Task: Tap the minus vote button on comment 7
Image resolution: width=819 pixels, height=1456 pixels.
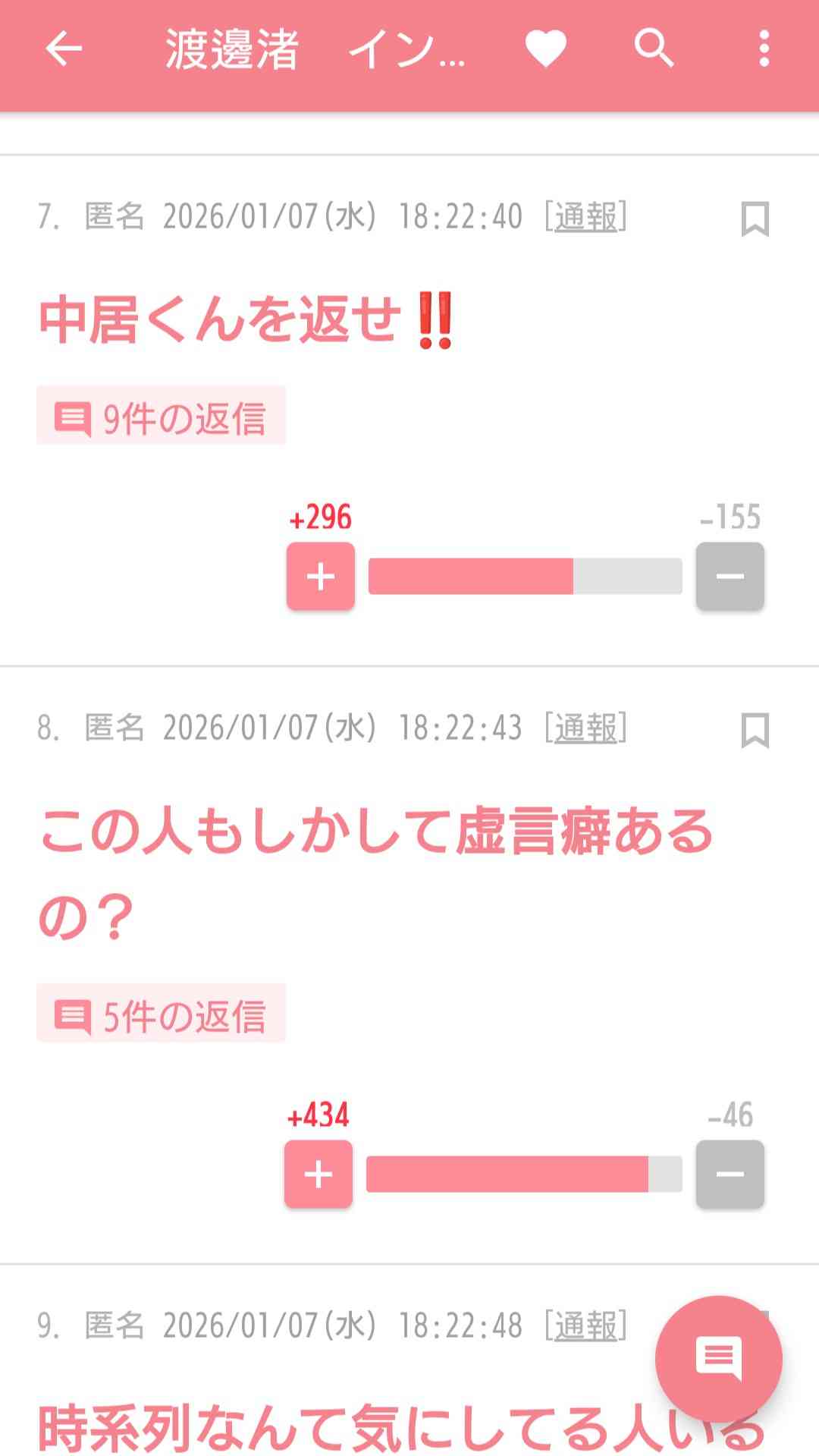Action: (x=729, y=577)
